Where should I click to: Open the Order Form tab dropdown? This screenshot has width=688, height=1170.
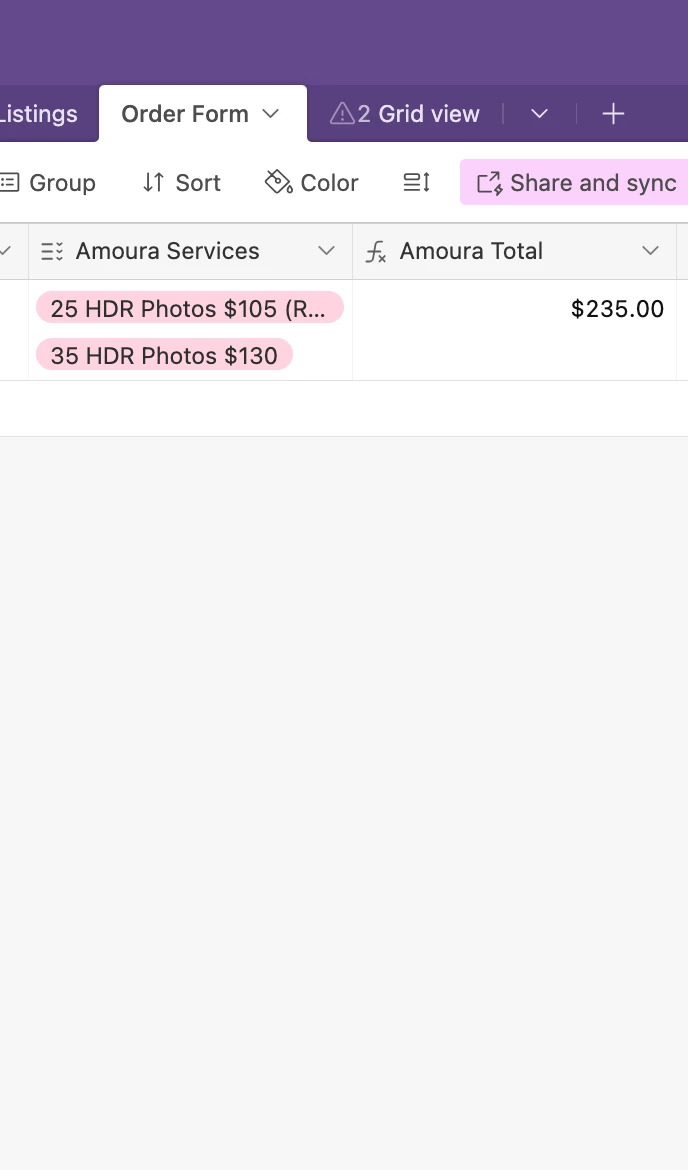pos(270,114)
